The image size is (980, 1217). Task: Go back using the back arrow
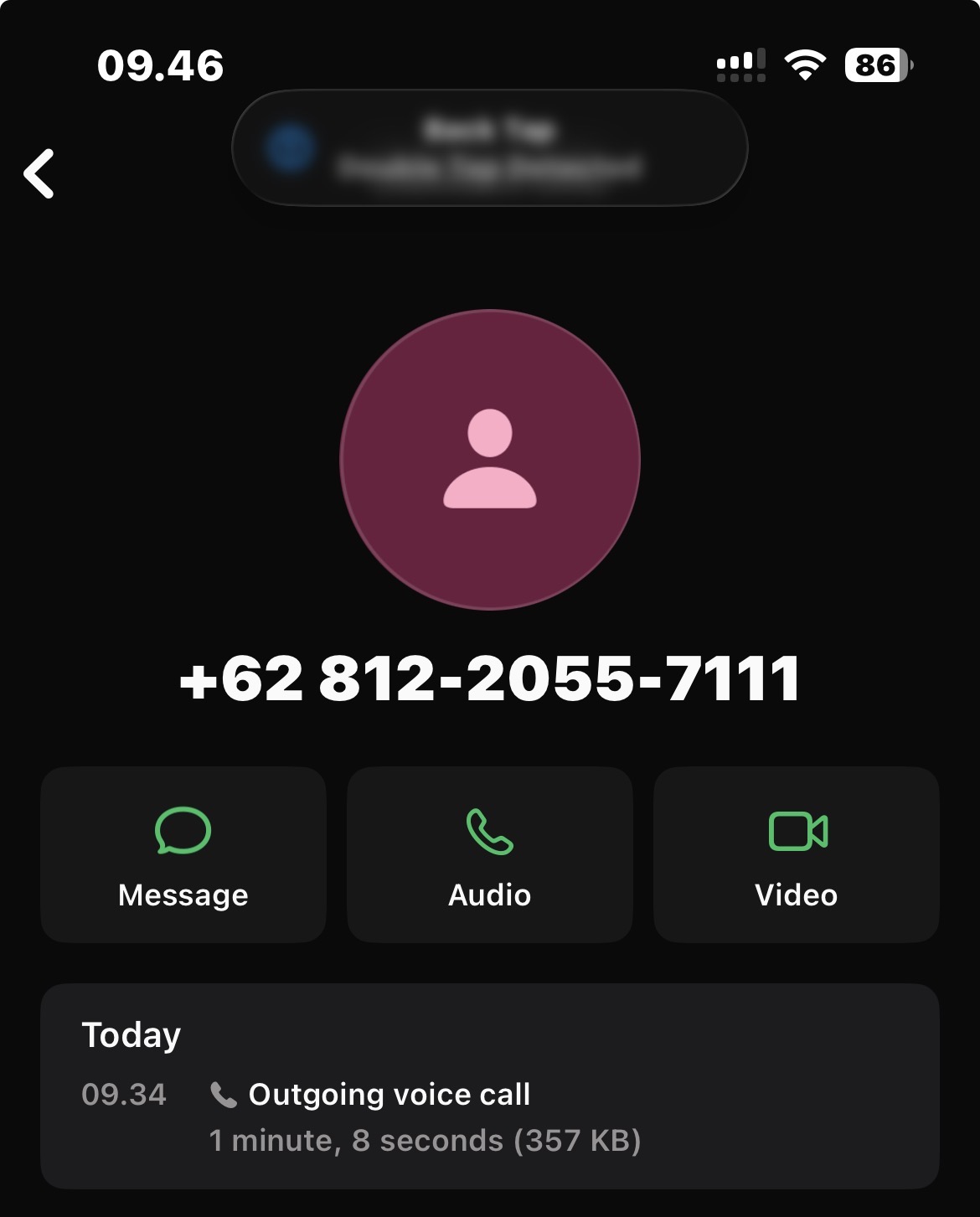[x=39, y=174]
